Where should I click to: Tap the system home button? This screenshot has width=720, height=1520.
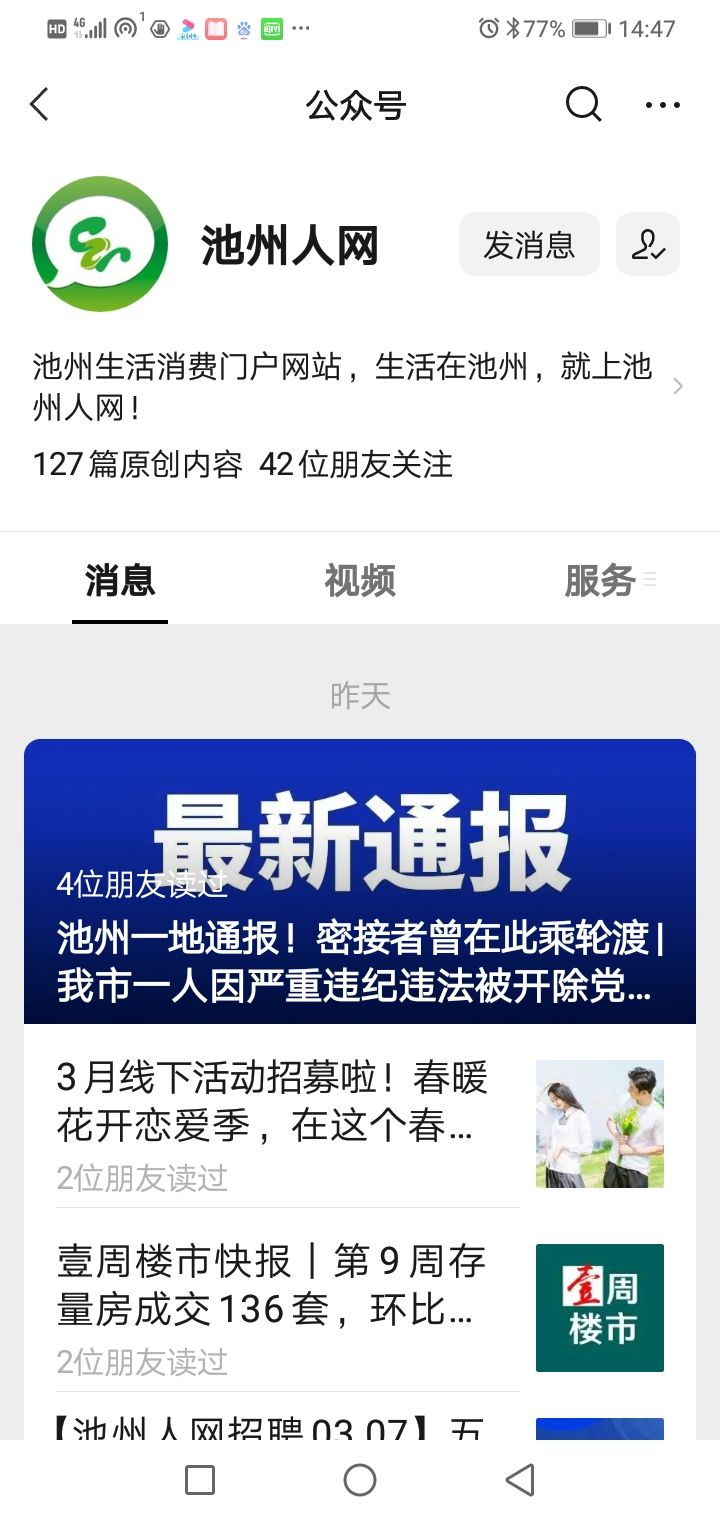[x=360, y=1480]
